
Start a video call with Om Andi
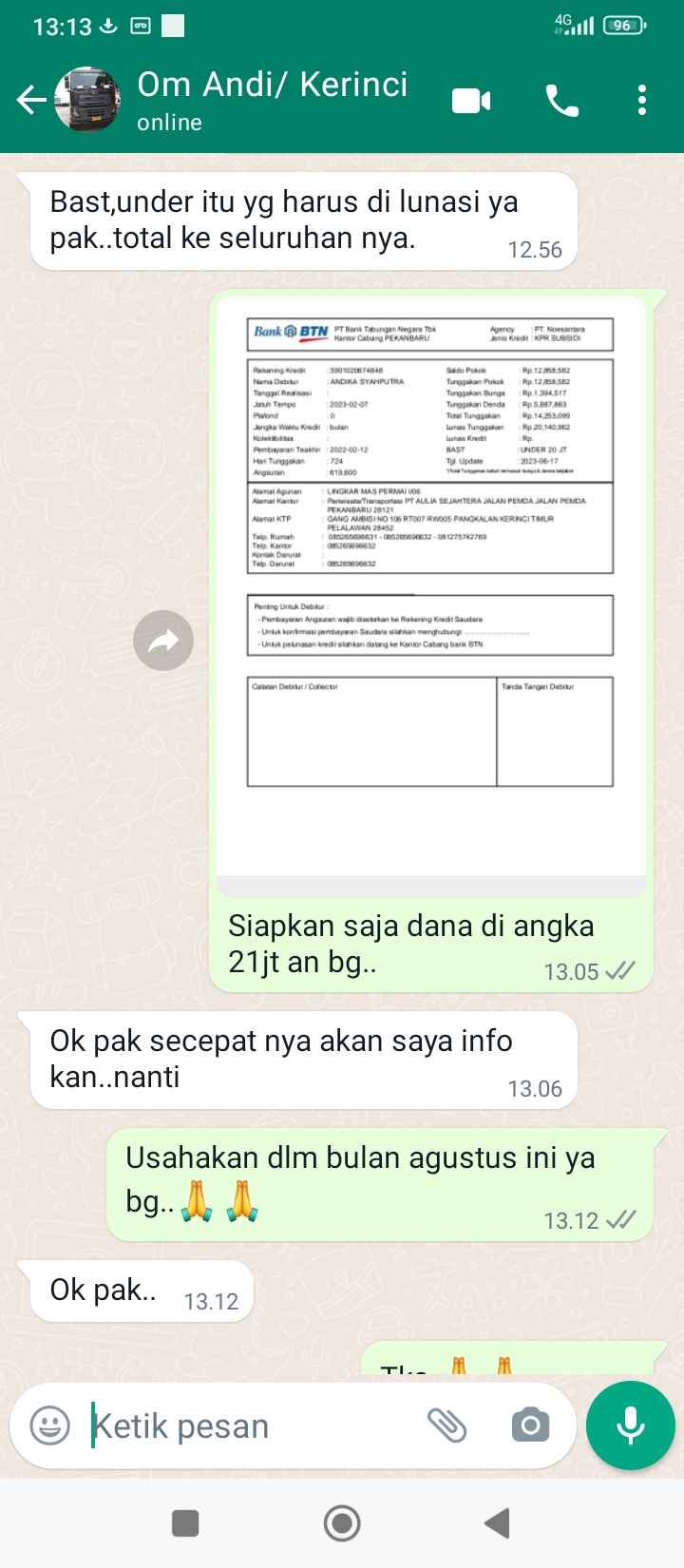click(x=471, y=100)
